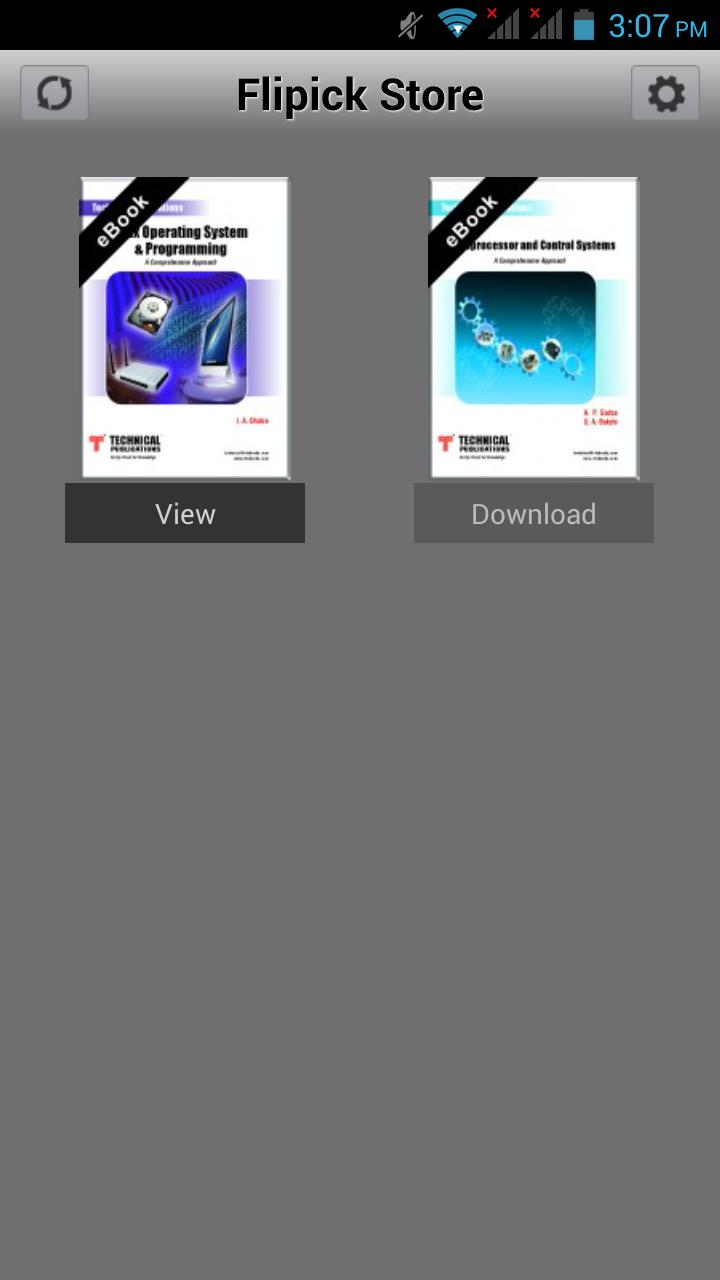
Task: Tap the View button
Action: tap(185, 513)
